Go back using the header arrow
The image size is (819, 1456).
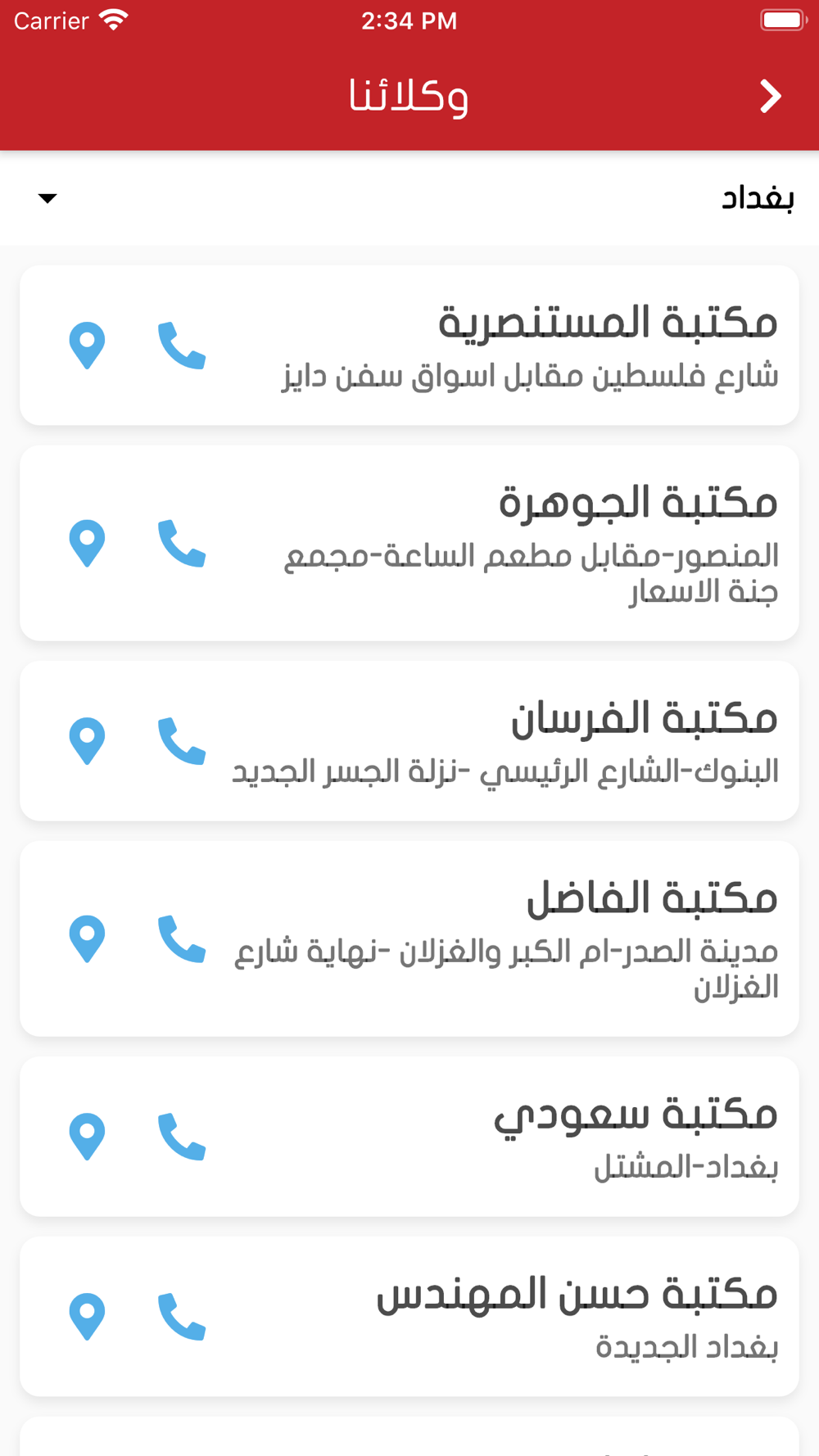(x=770, y=97)
